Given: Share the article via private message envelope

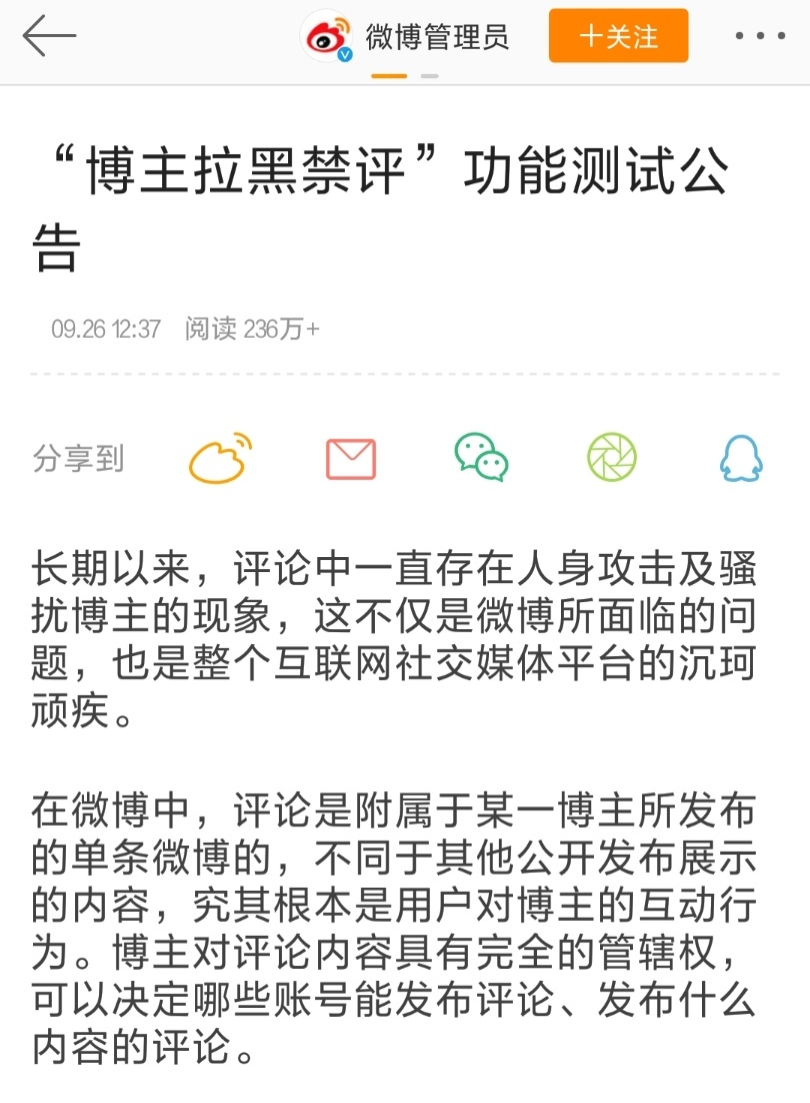Looking at the screenshot, I should click(x=351, y=459).
